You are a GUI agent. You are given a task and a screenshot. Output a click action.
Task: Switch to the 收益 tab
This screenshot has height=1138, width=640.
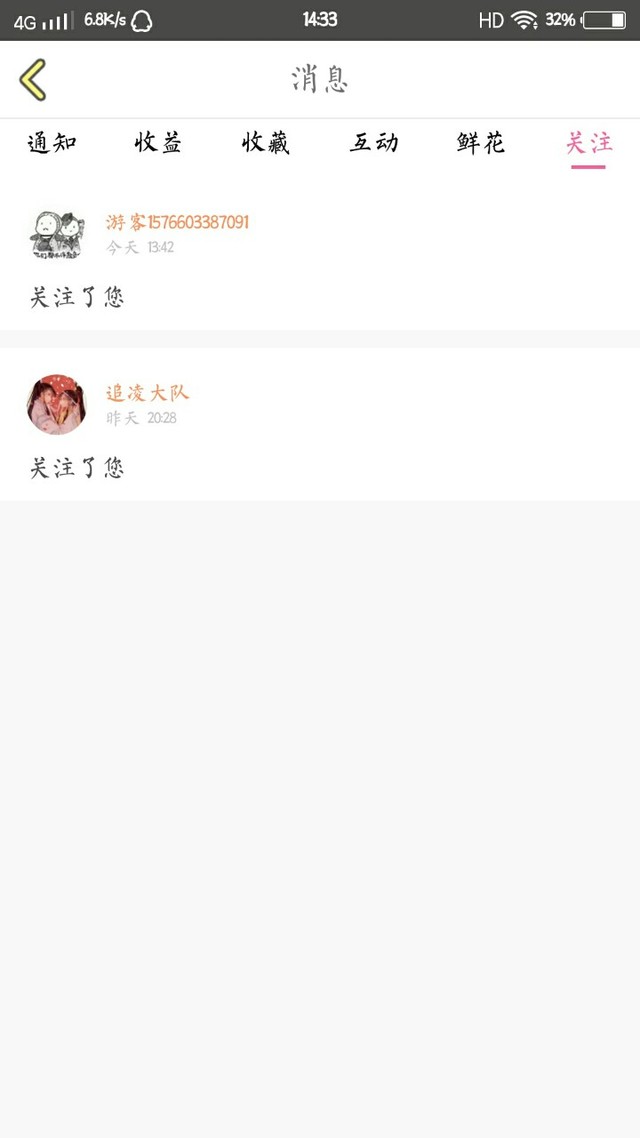(159, 144)
